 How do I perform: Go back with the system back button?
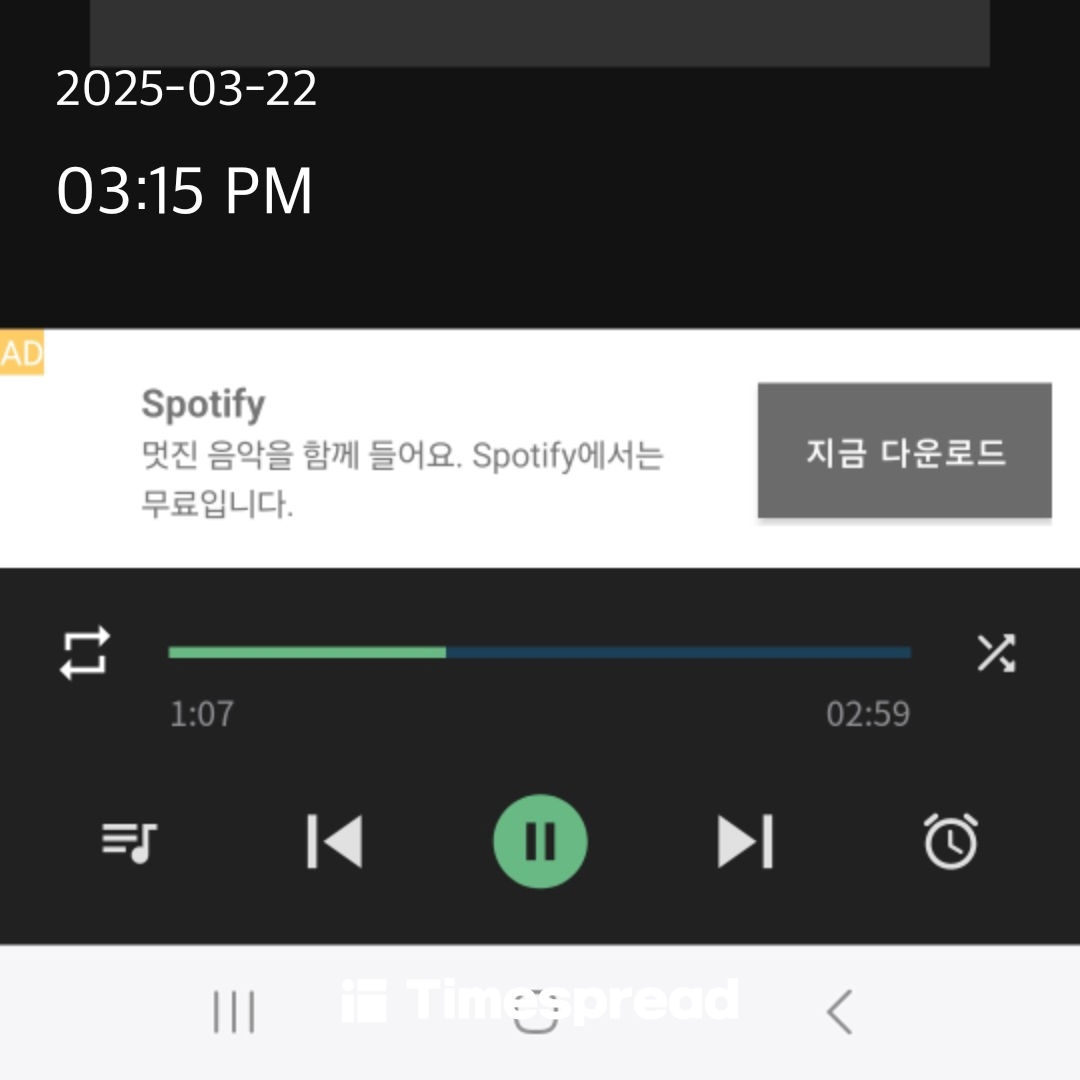point(839,1011)
